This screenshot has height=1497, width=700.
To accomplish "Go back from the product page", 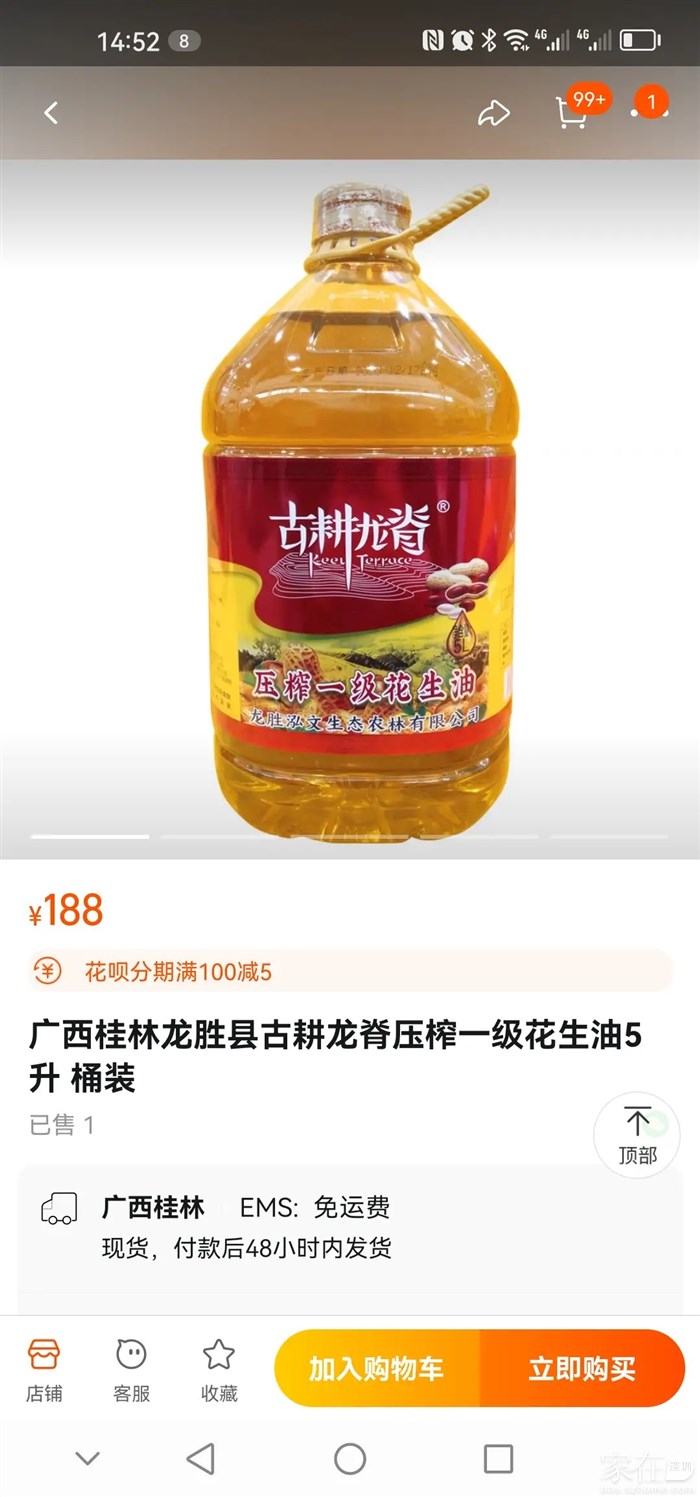I will click(x=51, y=113).
